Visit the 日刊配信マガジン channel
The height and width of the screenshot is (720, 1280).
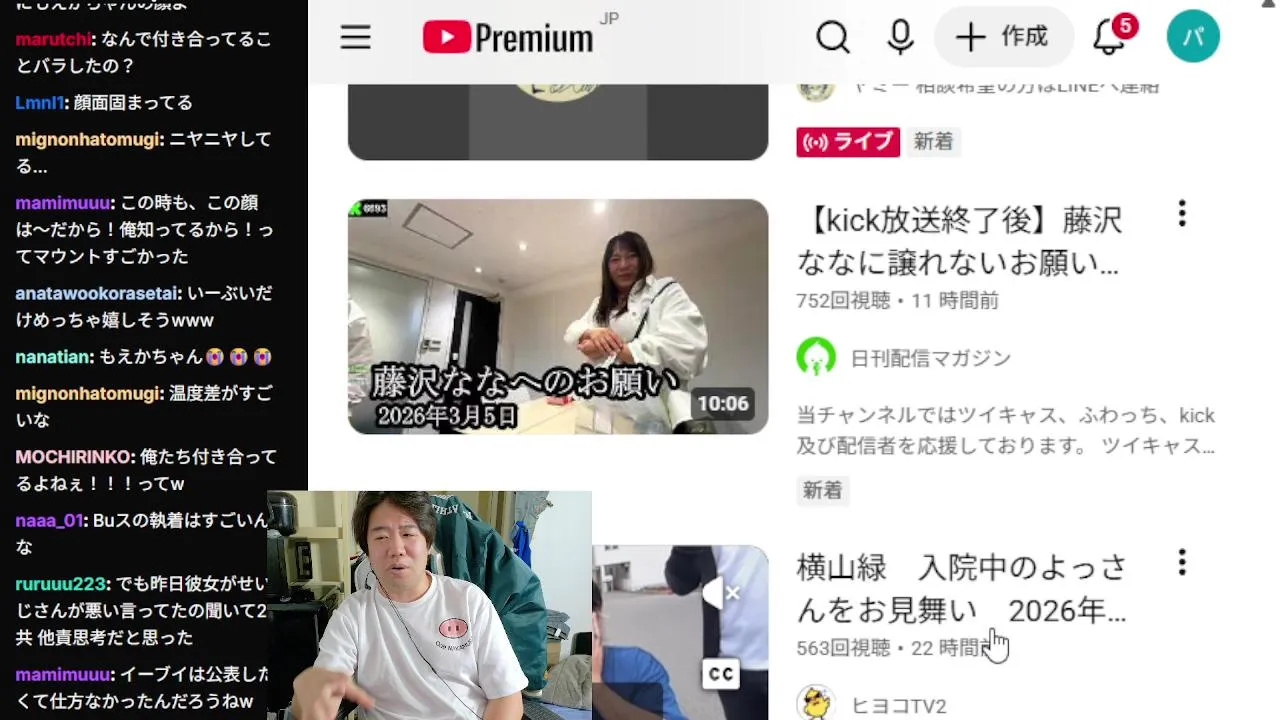(x=930, y=358)
